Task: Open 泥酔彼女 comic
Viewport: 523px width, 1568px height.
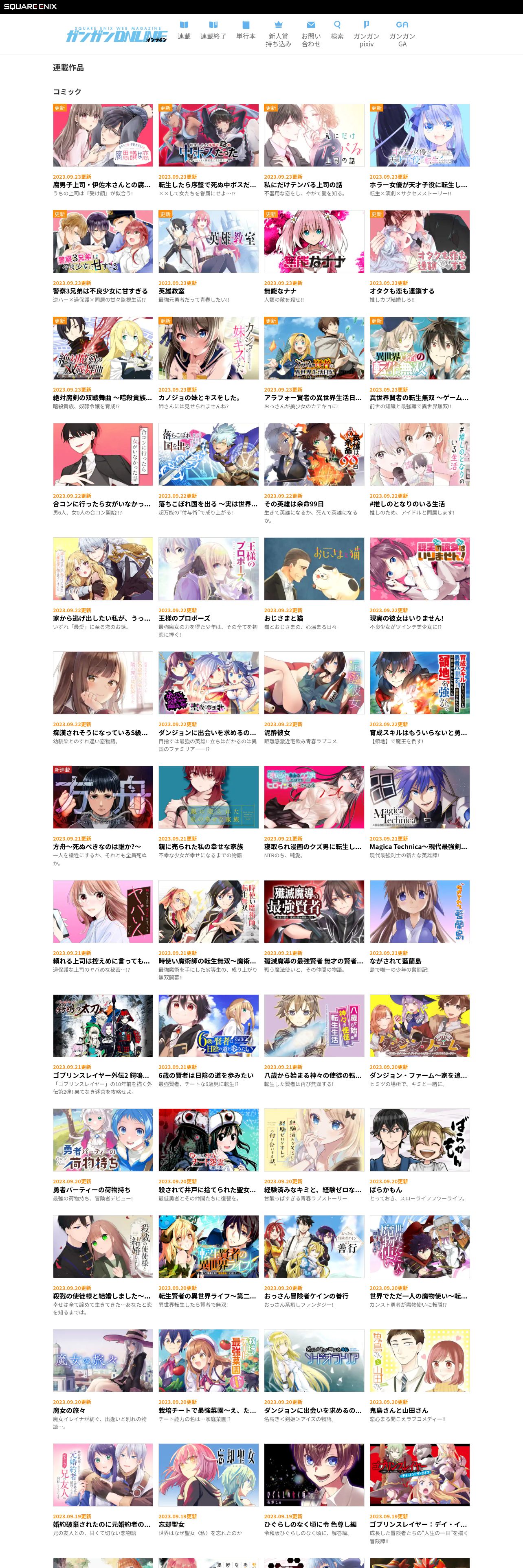Action: pyautogui.click(x=314, y=682)
